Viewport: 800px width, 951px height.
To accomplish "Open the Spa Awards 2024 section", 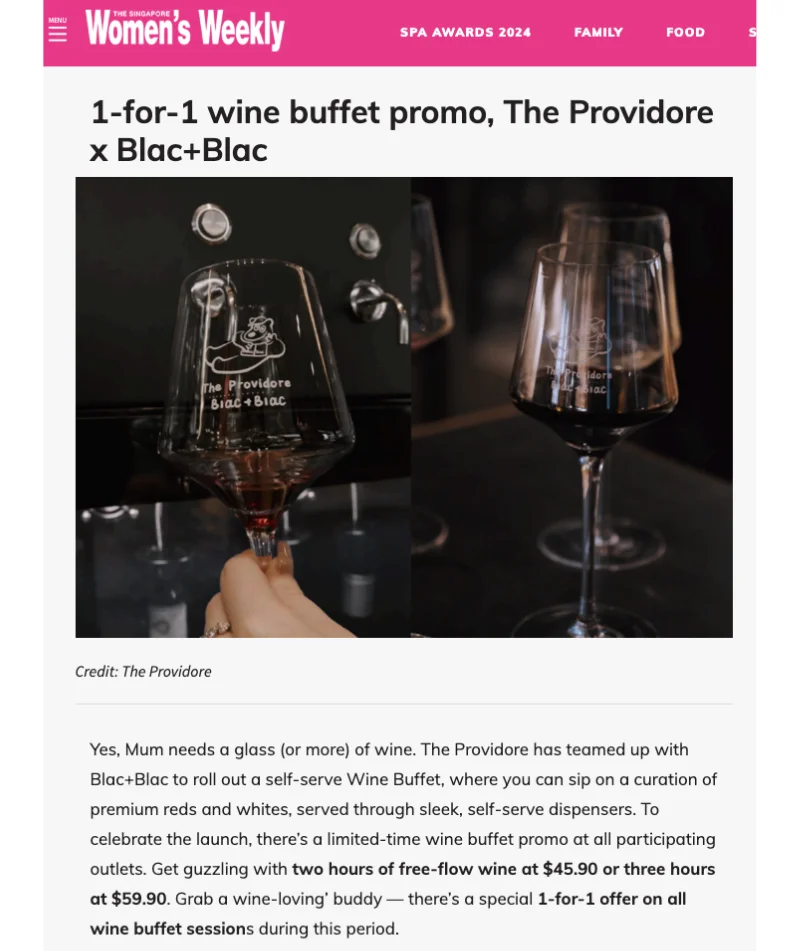I will point(465,32).
